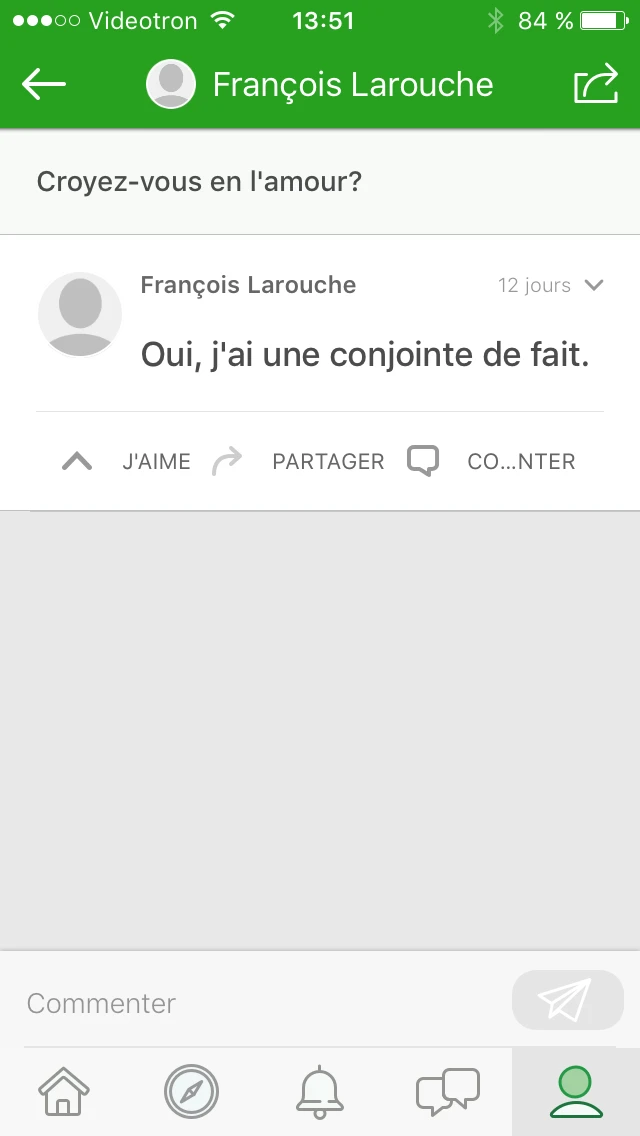Open the notifications bell tab
The image size is (640, 1136).
[320, 1091]
